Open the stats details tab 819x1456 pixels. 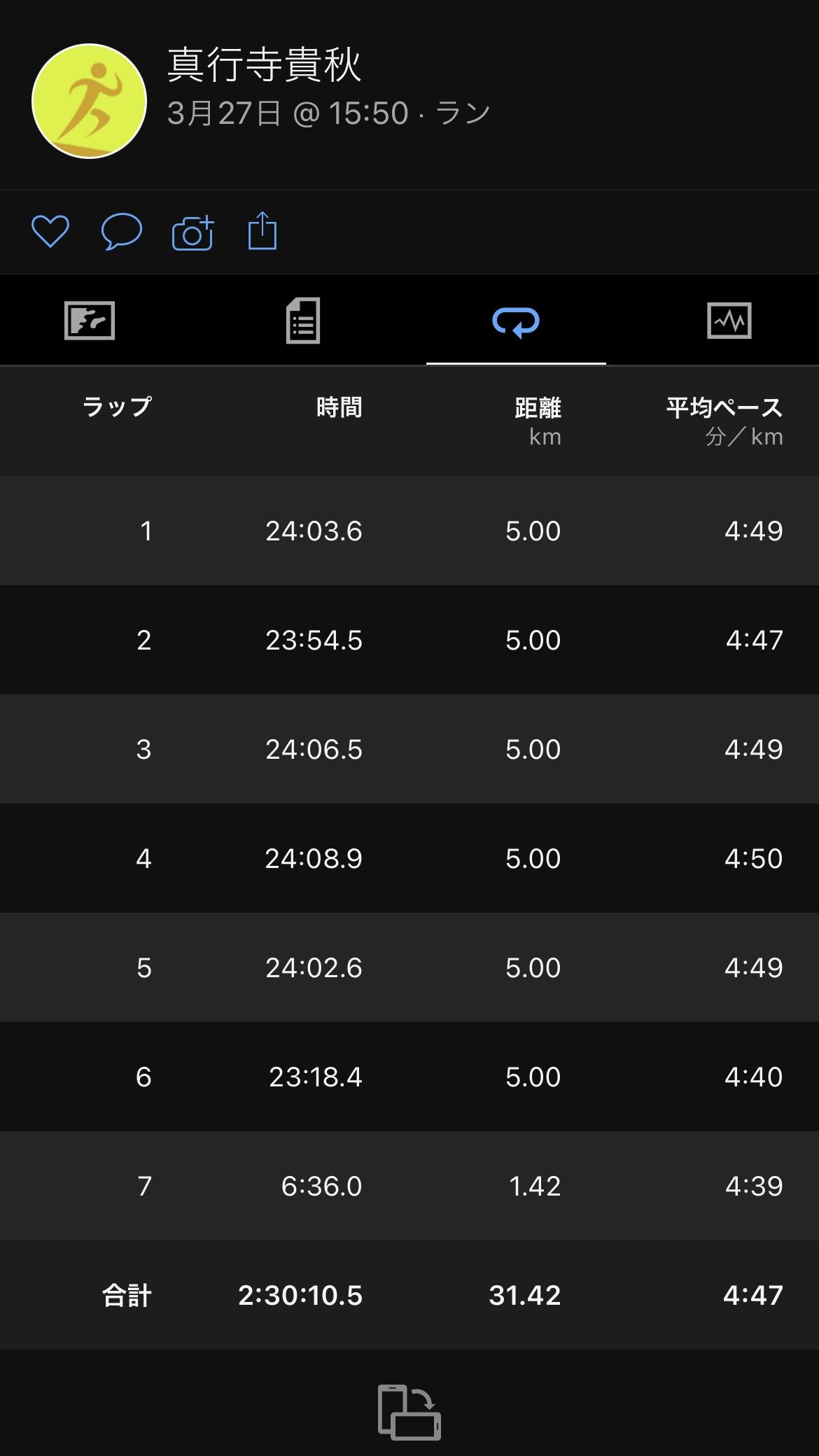pyautogui.click(x=303, y=321)
